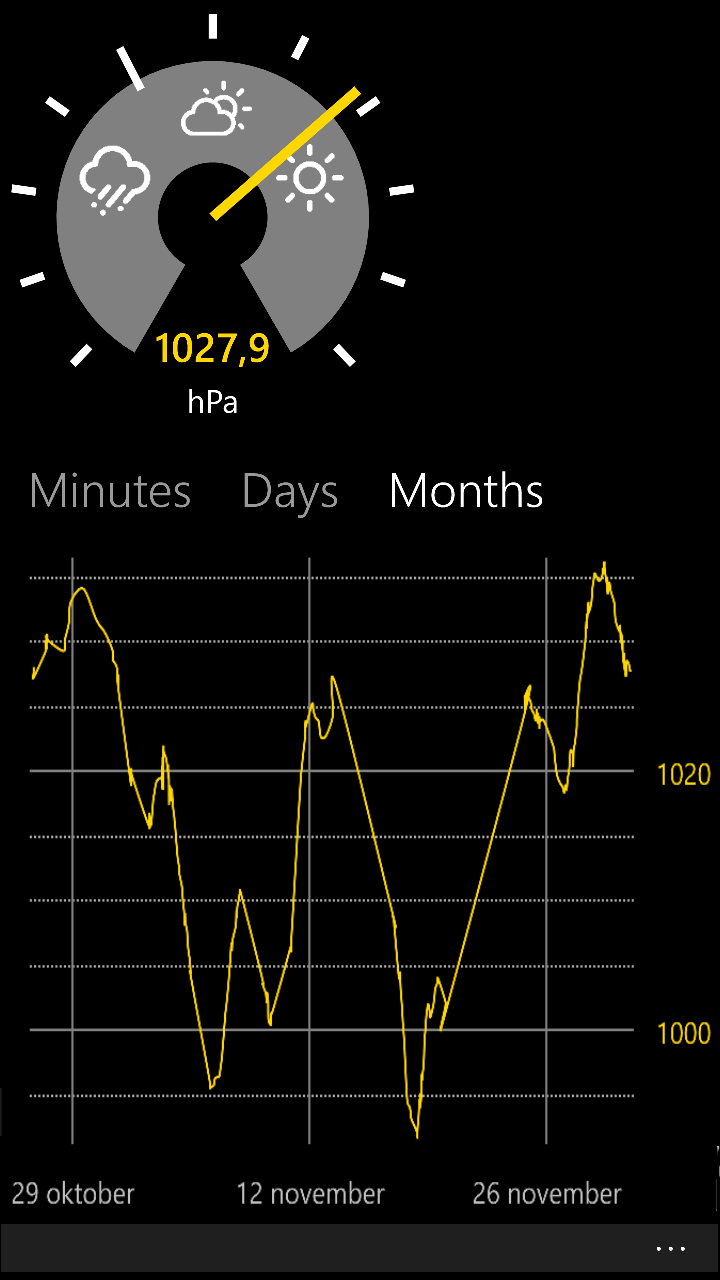Viewport: 720px width, 1280px height.
Task: Select the Months tab
Action: pos(466,491)
